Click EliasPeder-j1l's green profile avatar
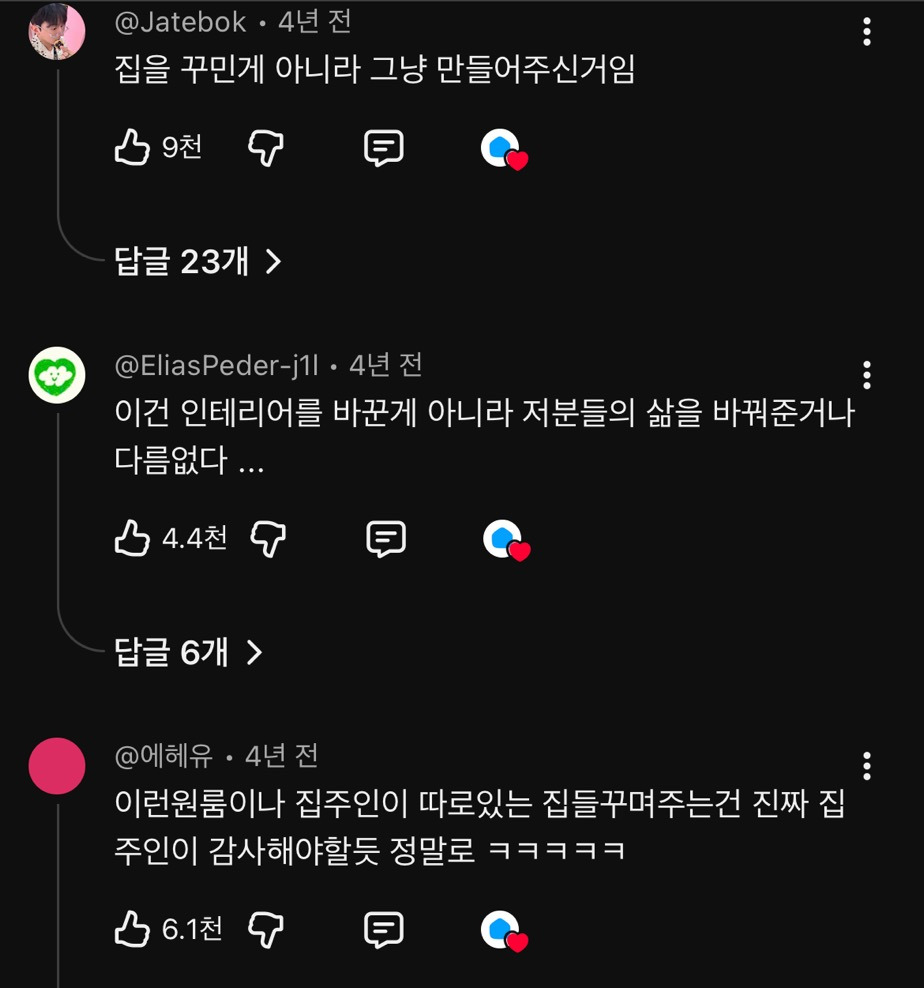 tap(56, 374)
